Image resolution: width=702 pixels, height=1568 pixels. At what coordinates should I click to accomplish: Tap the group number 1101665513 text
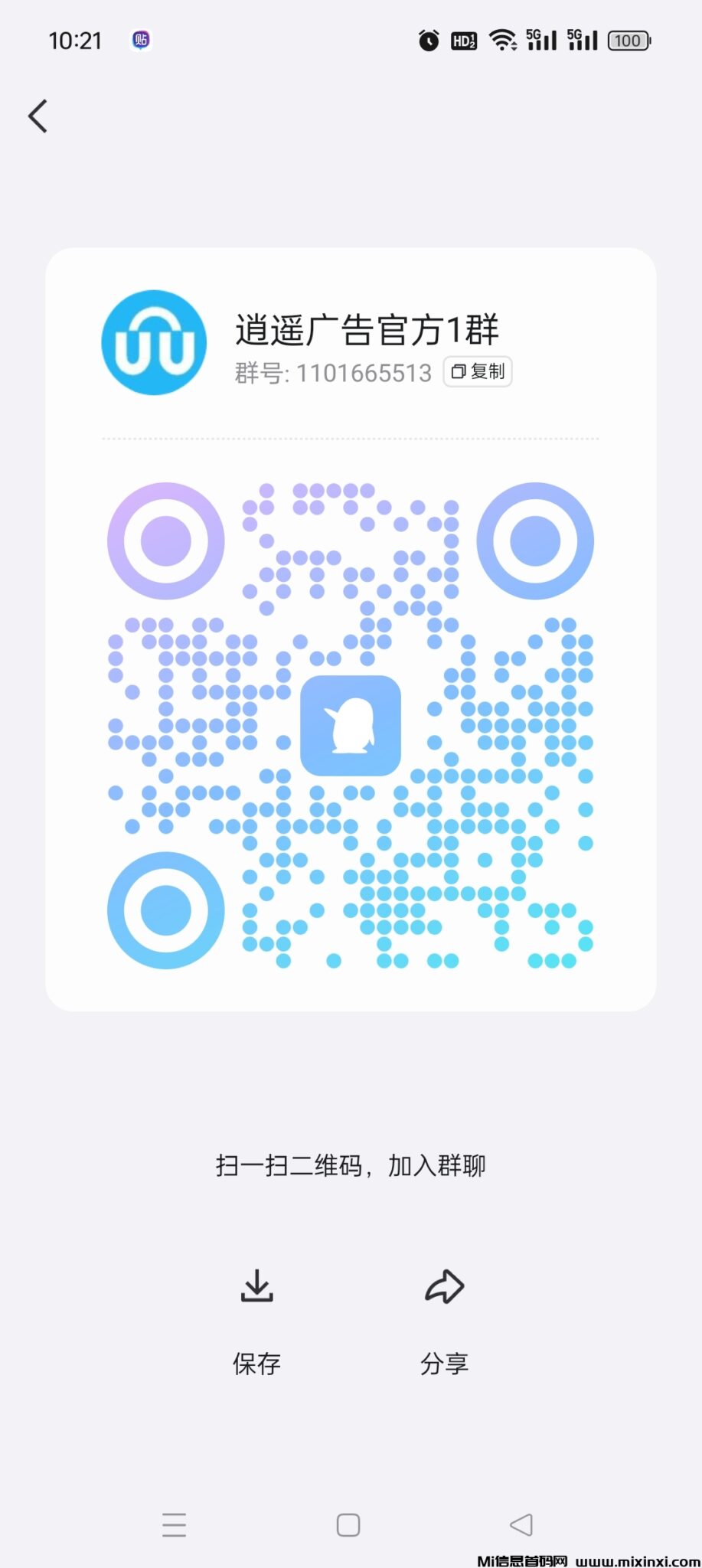click(x=364, y=374)
